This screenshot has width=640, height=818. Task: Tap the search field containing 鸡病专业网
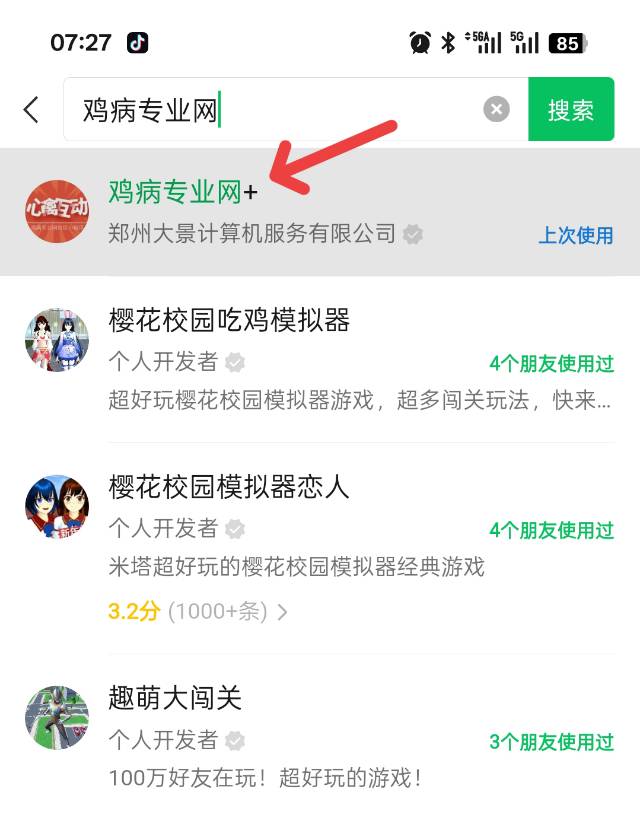[270, 110]
